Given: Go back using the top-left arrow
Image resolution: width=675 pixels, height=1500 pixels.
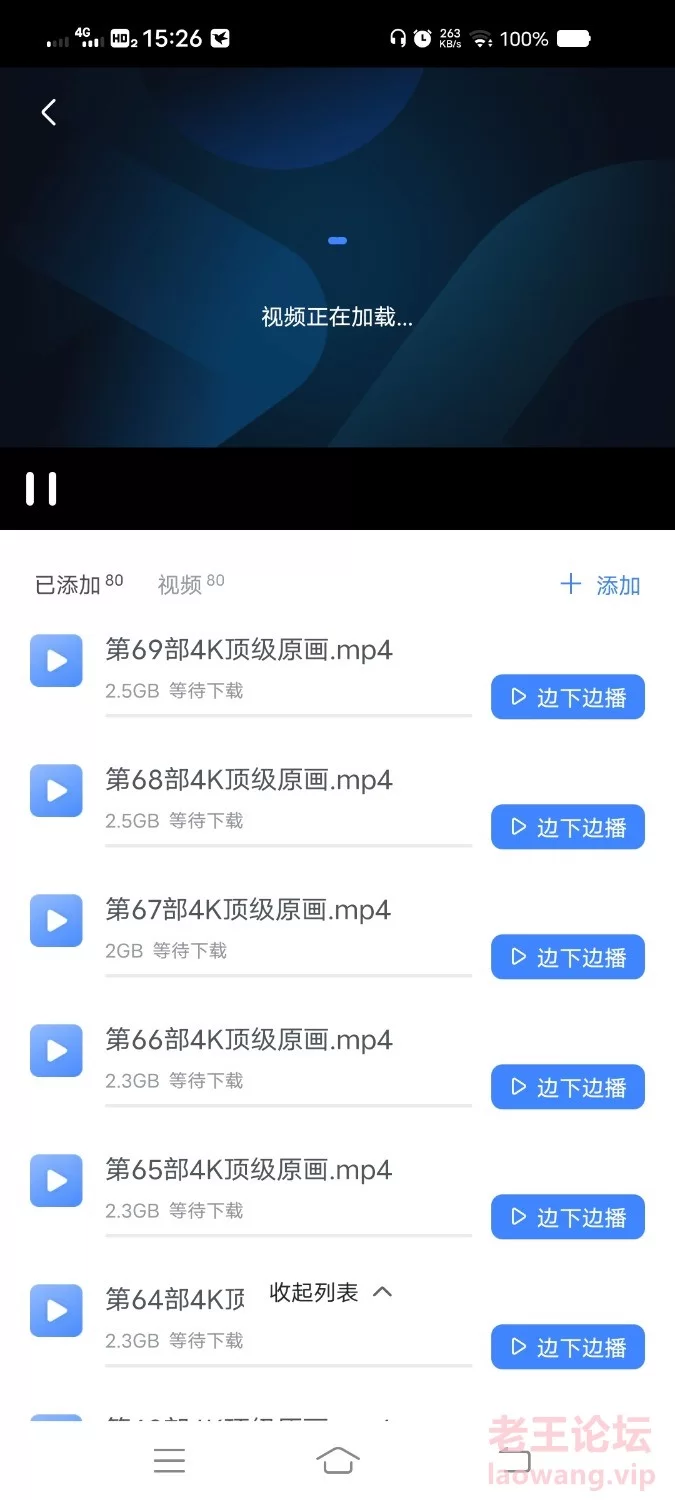Looking at the screenshot, I should [49, 112].
